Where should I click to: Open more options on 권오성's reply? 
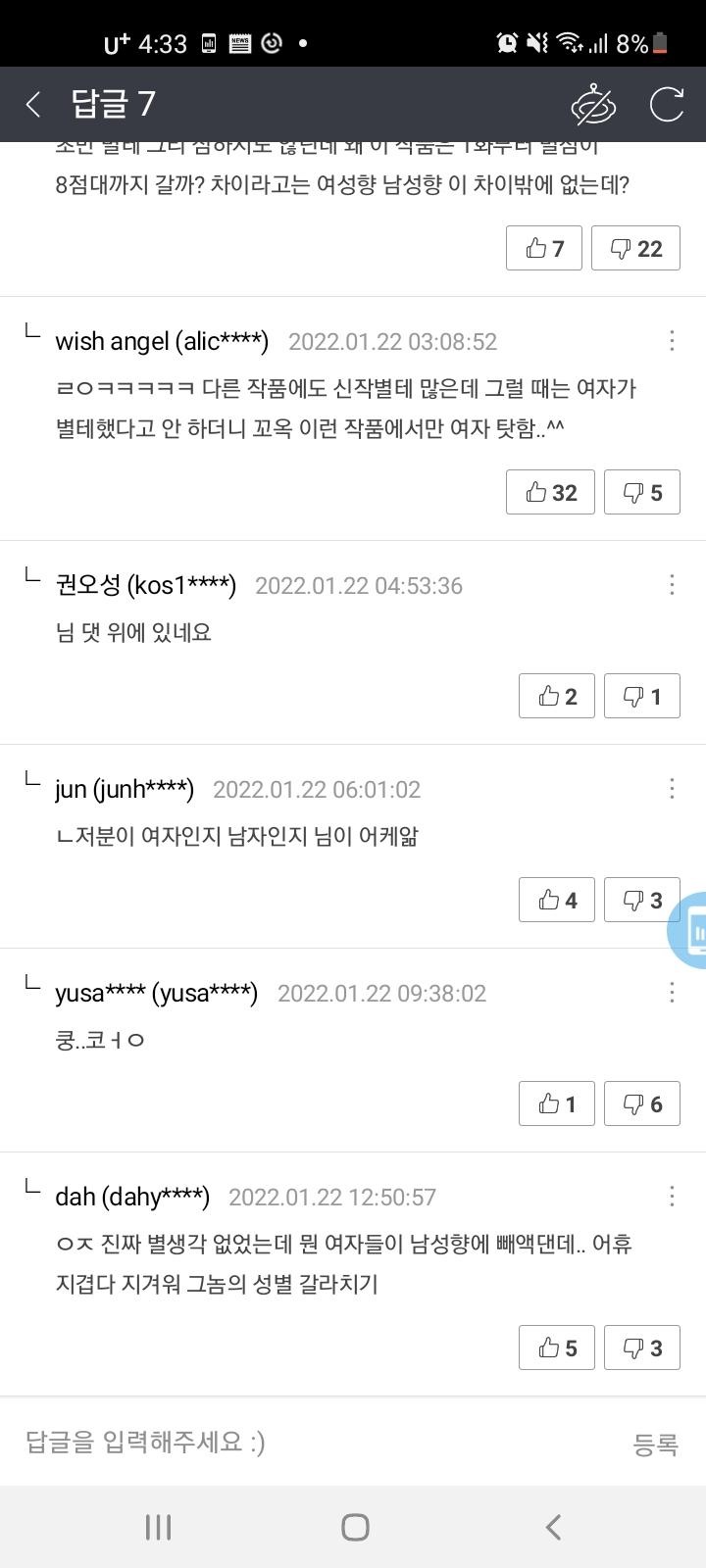point(672,584)
